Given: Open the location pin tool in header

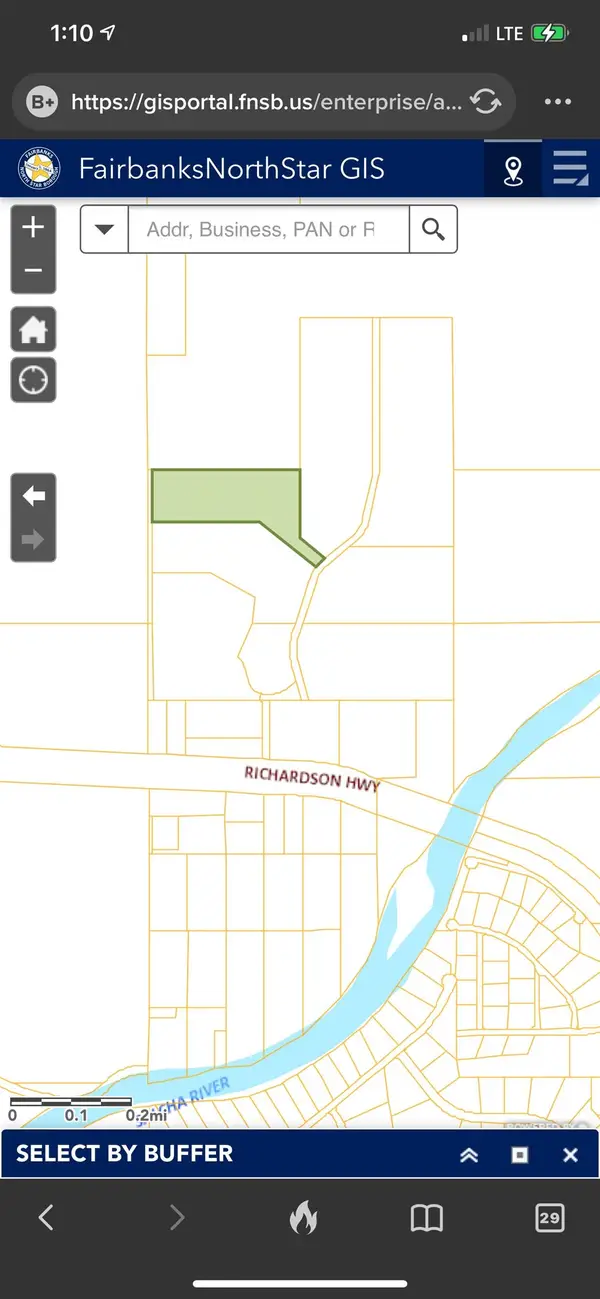Looking at the screenshot, I should pos(514,169).
